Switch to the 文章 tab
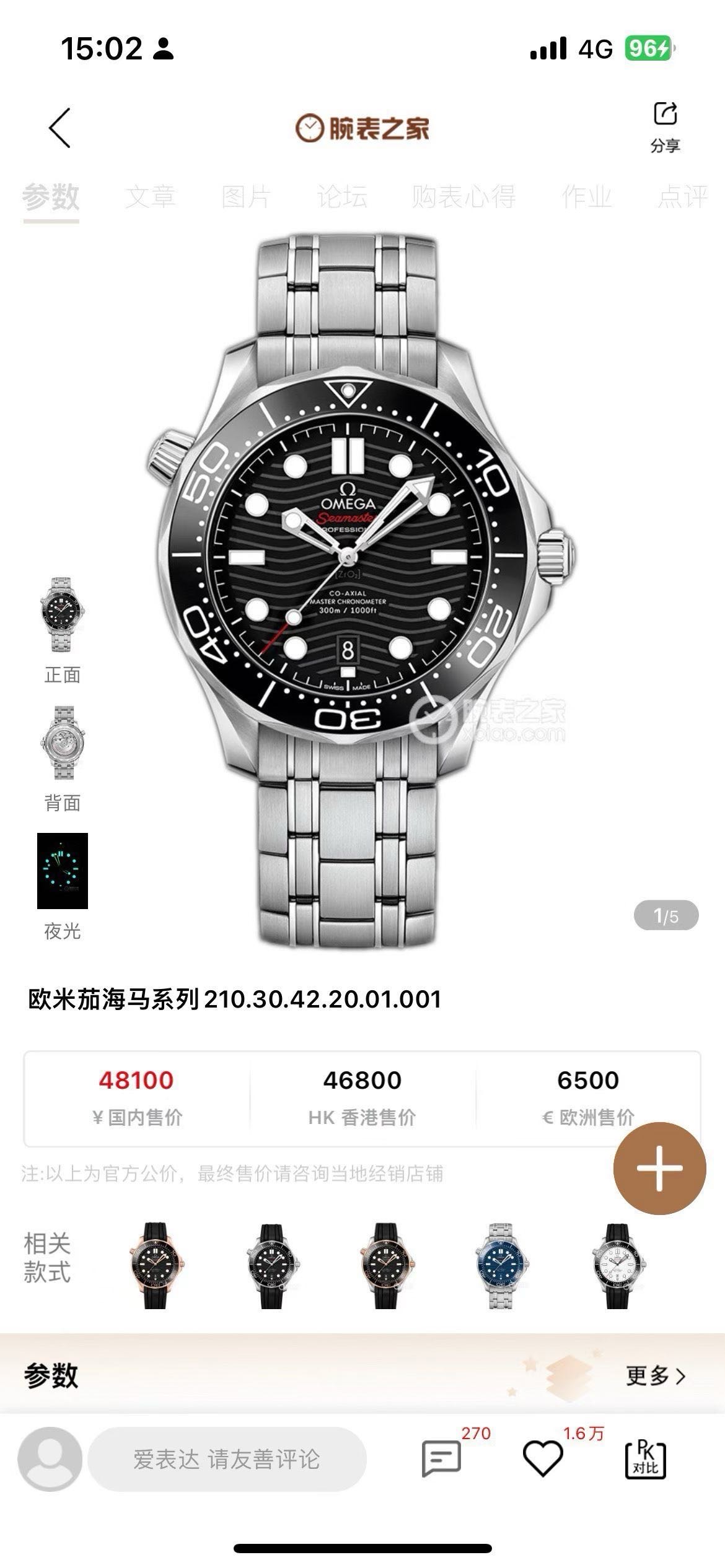The width and height of the screenshot is (725, 1568). pos(151,197)
